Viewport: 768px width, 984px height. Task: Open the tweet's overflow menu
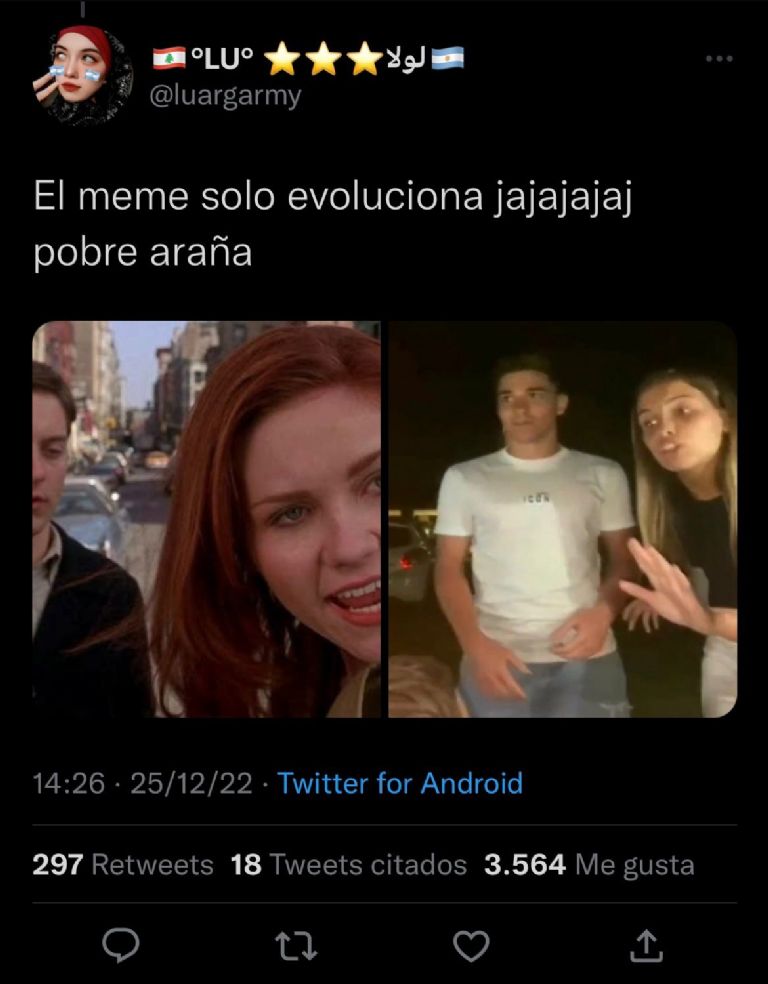coord(718,60)
